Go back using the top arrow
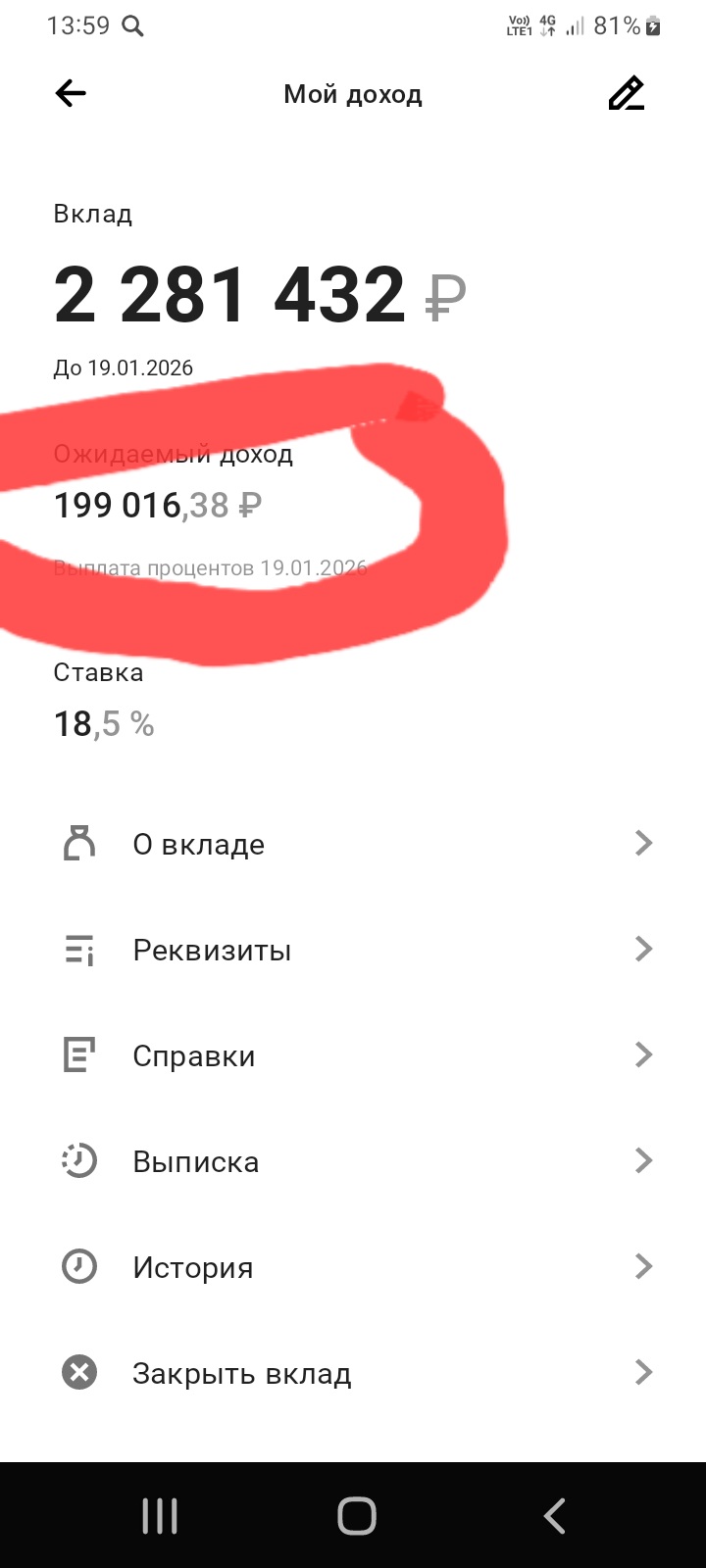706x1568 pixels. coord(71,94)
